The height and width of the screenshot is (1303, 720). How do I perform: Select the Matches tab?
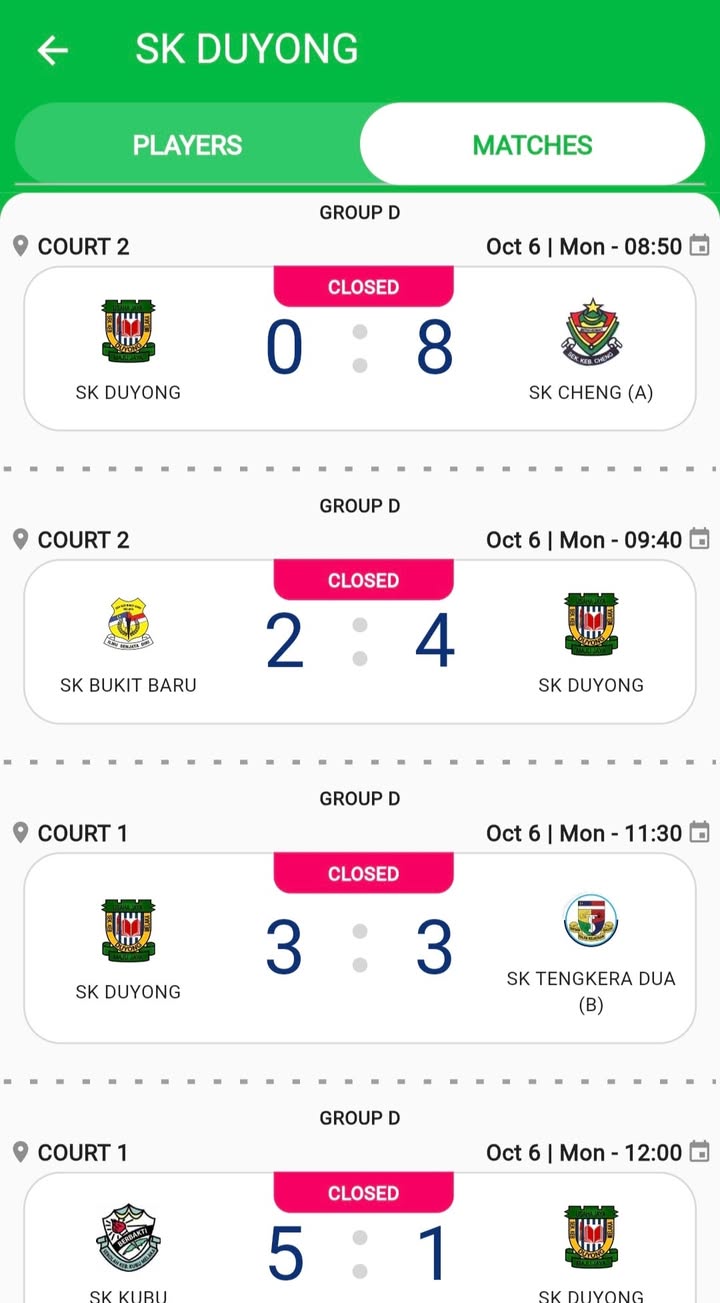[532, 145]
